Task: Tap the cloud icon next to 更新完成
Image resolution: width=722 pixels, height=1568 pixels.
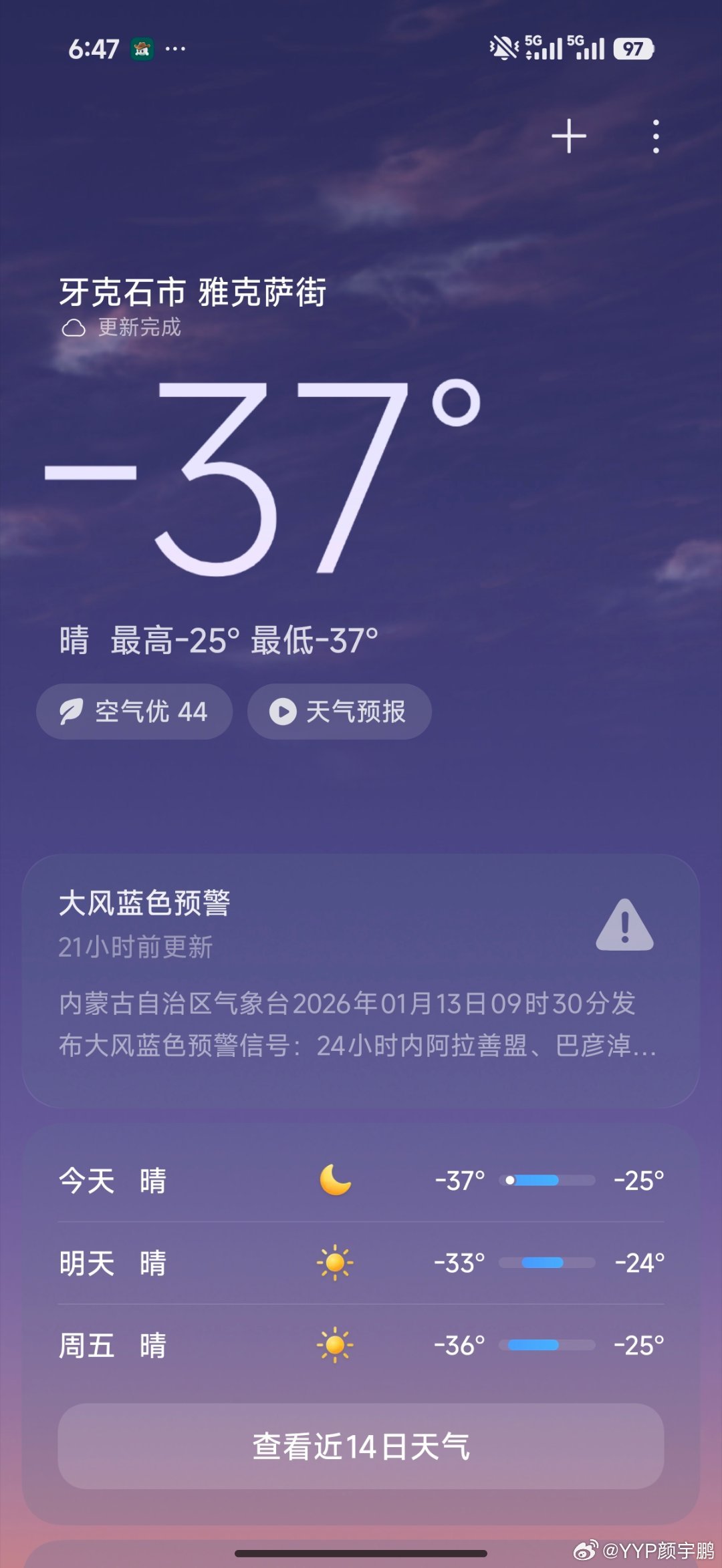Action: click(74, 327)
